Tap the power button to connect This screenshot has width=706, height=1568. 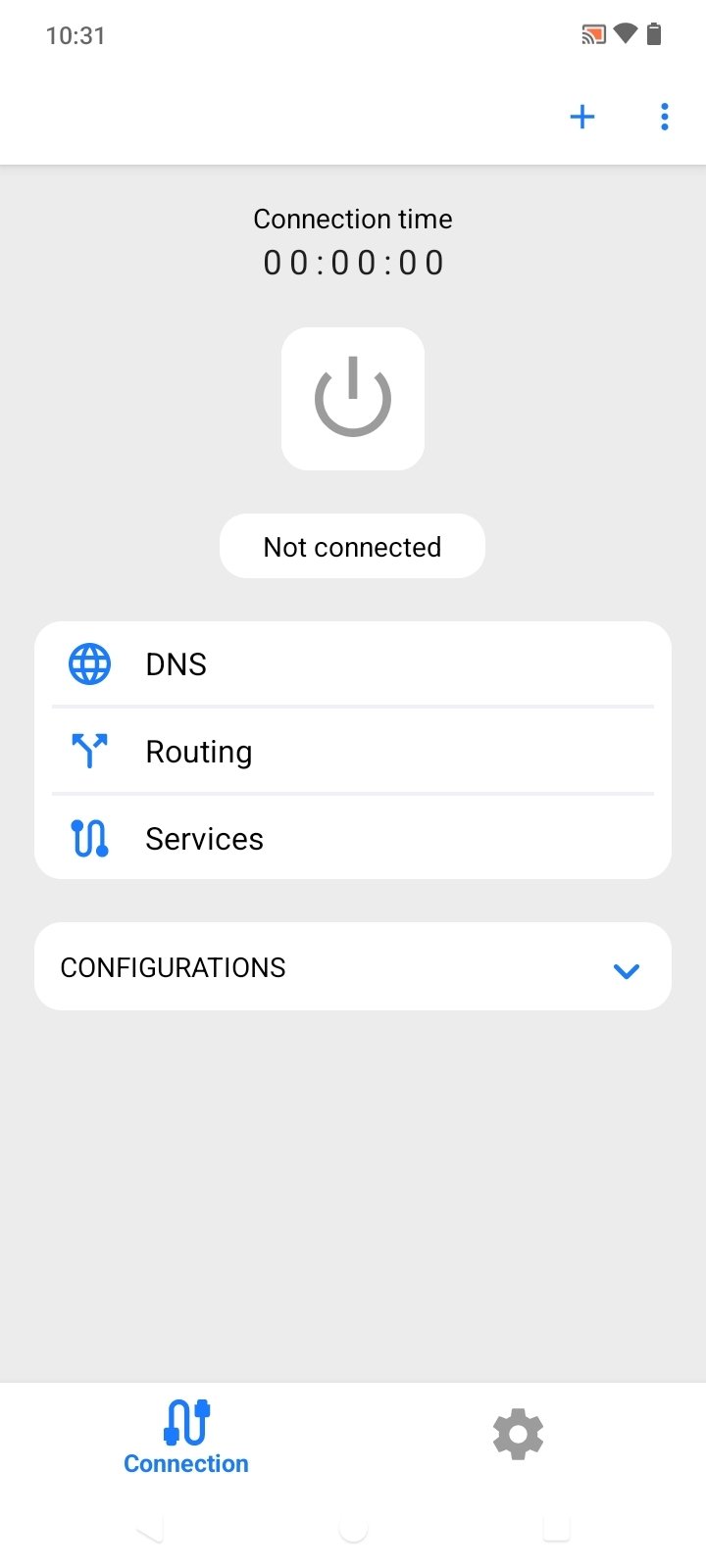click(353, 399)
